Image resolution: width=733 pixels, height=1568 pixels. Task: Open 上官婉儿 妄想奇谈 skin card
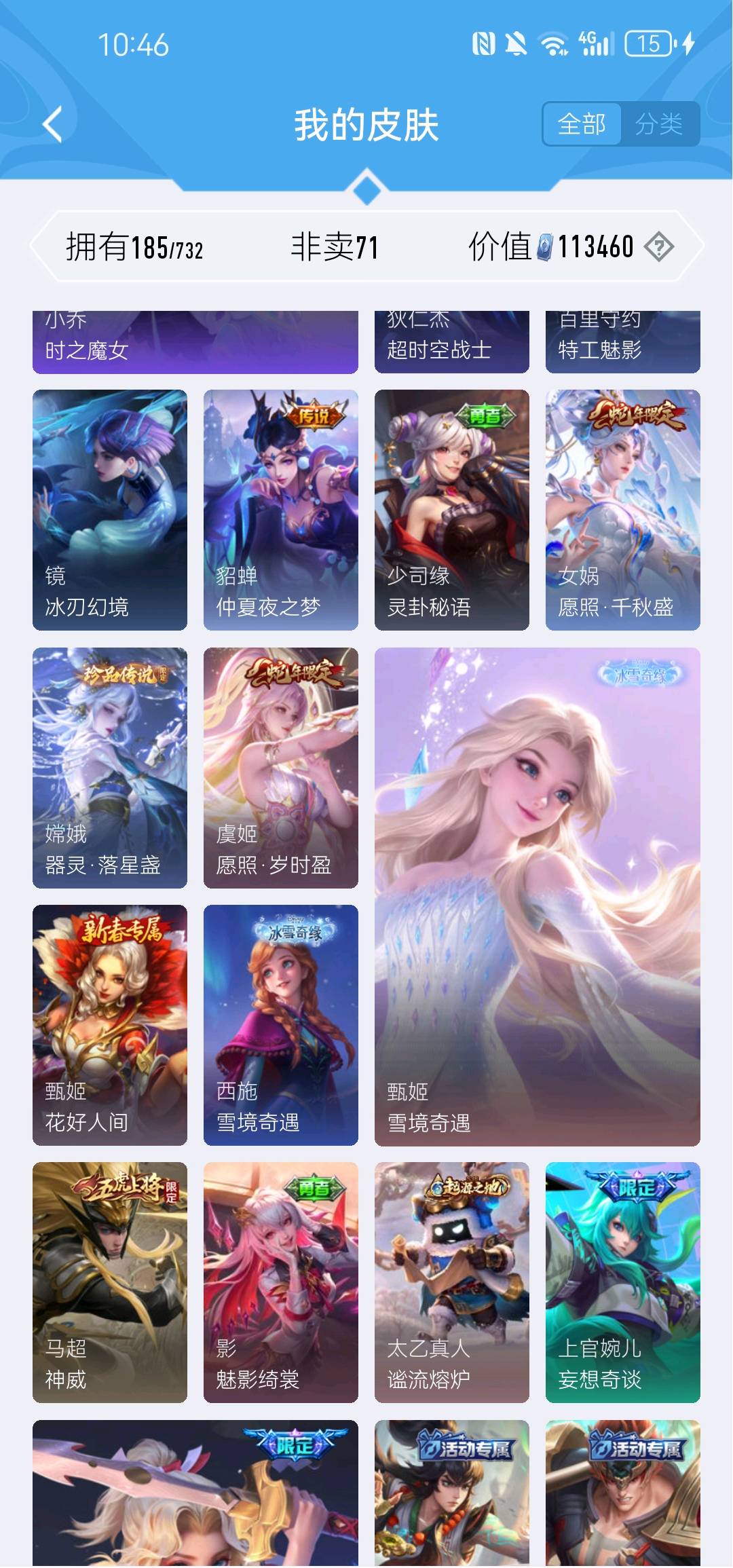623,1282
